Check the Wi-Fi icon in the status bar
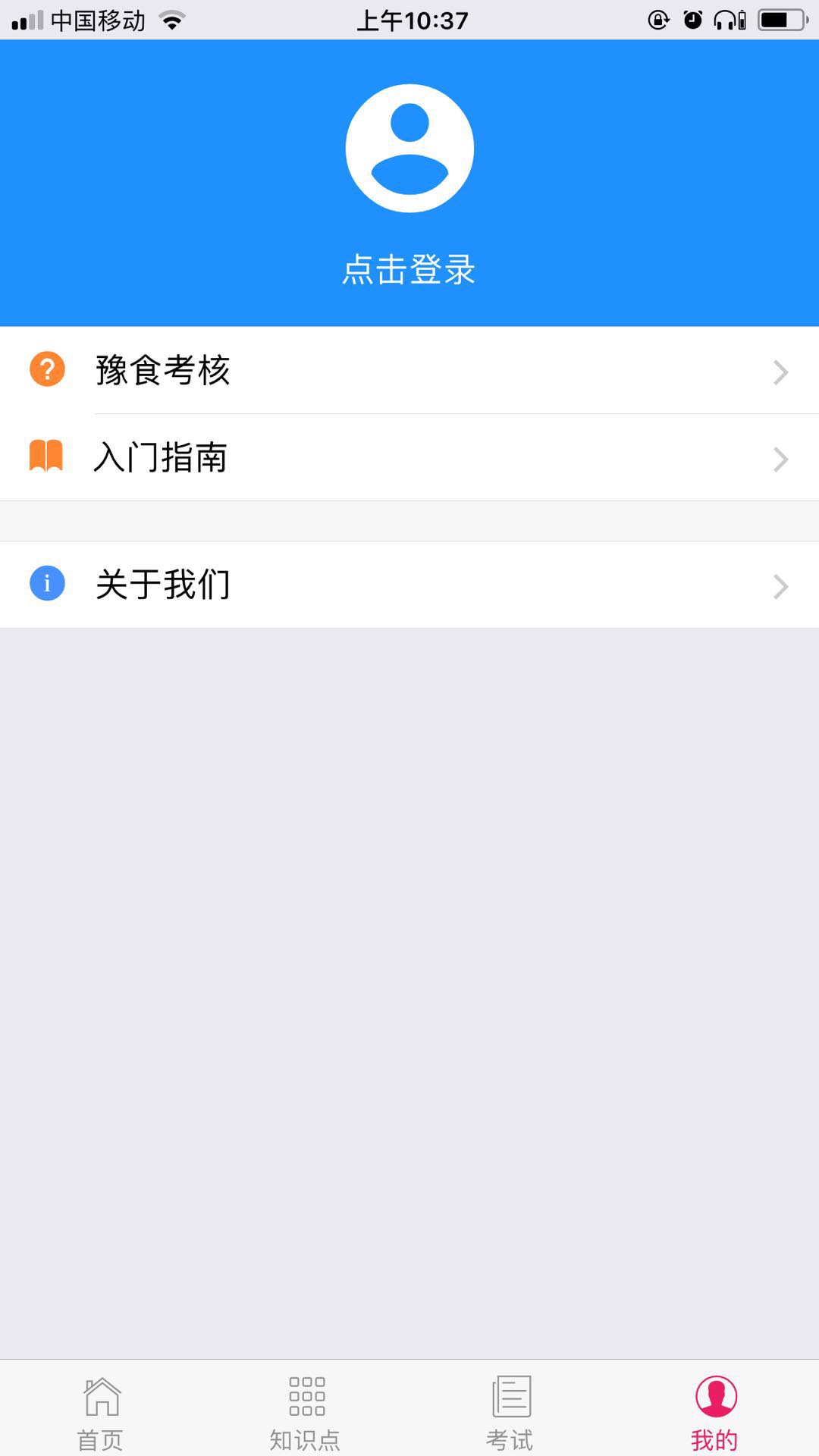Viewport: 819px width, 1456px height. click(171, 20)
